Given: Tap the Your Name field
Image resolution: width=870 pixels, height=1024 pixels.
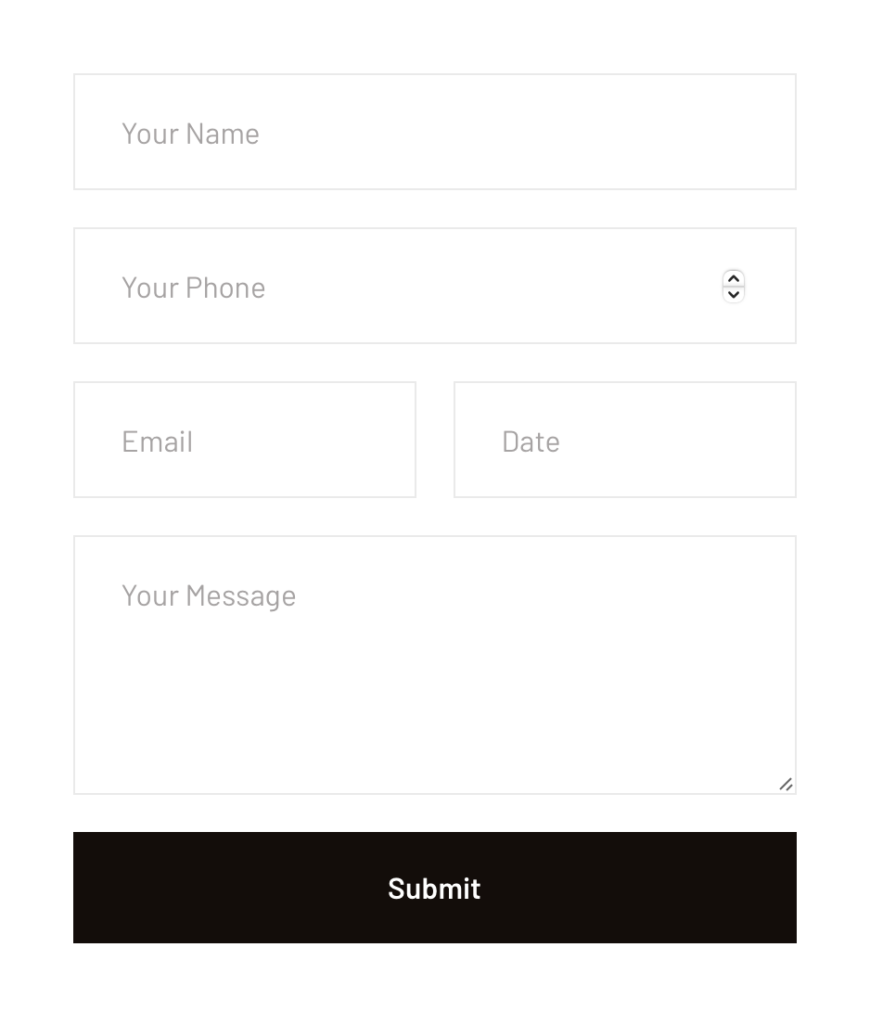Looking at the screenshot, I should (434, 132).
